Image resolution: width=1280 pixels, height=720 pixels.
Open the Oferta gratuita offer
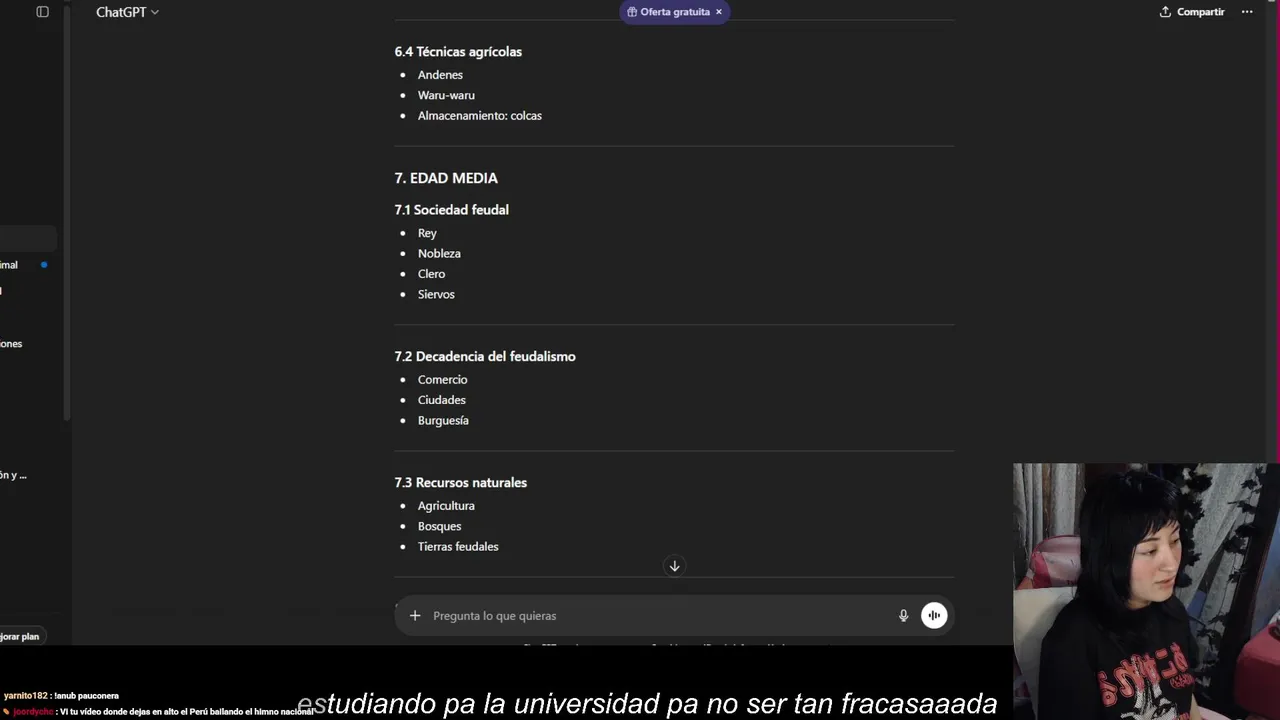(x=668, y=12)
